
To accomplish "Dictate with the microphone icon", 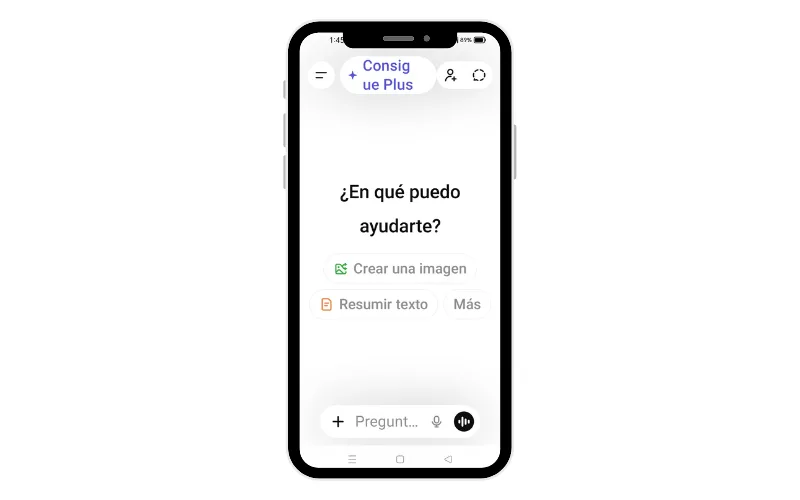I will (436, 422).
